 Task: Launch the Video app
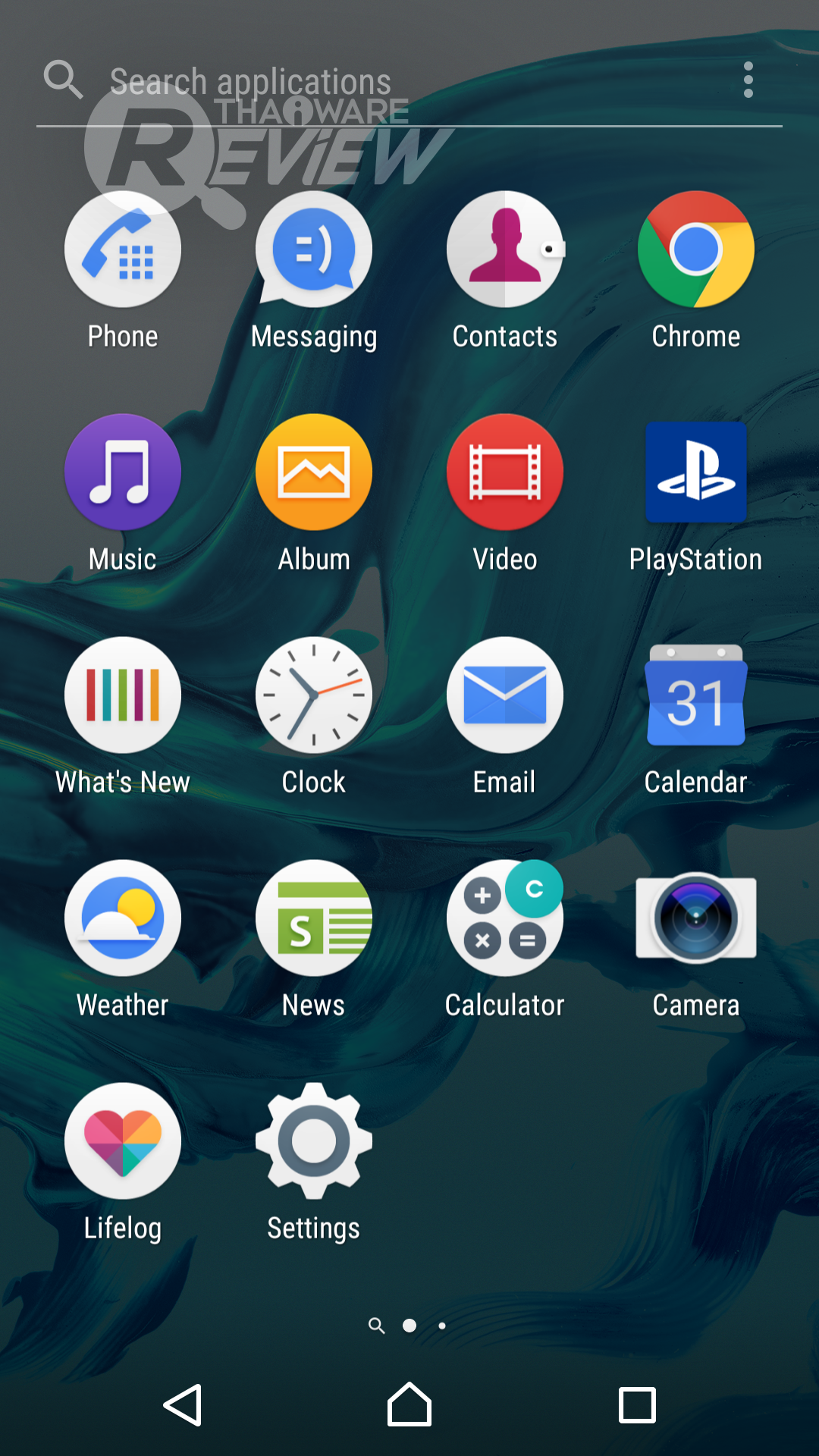[505, 472]
